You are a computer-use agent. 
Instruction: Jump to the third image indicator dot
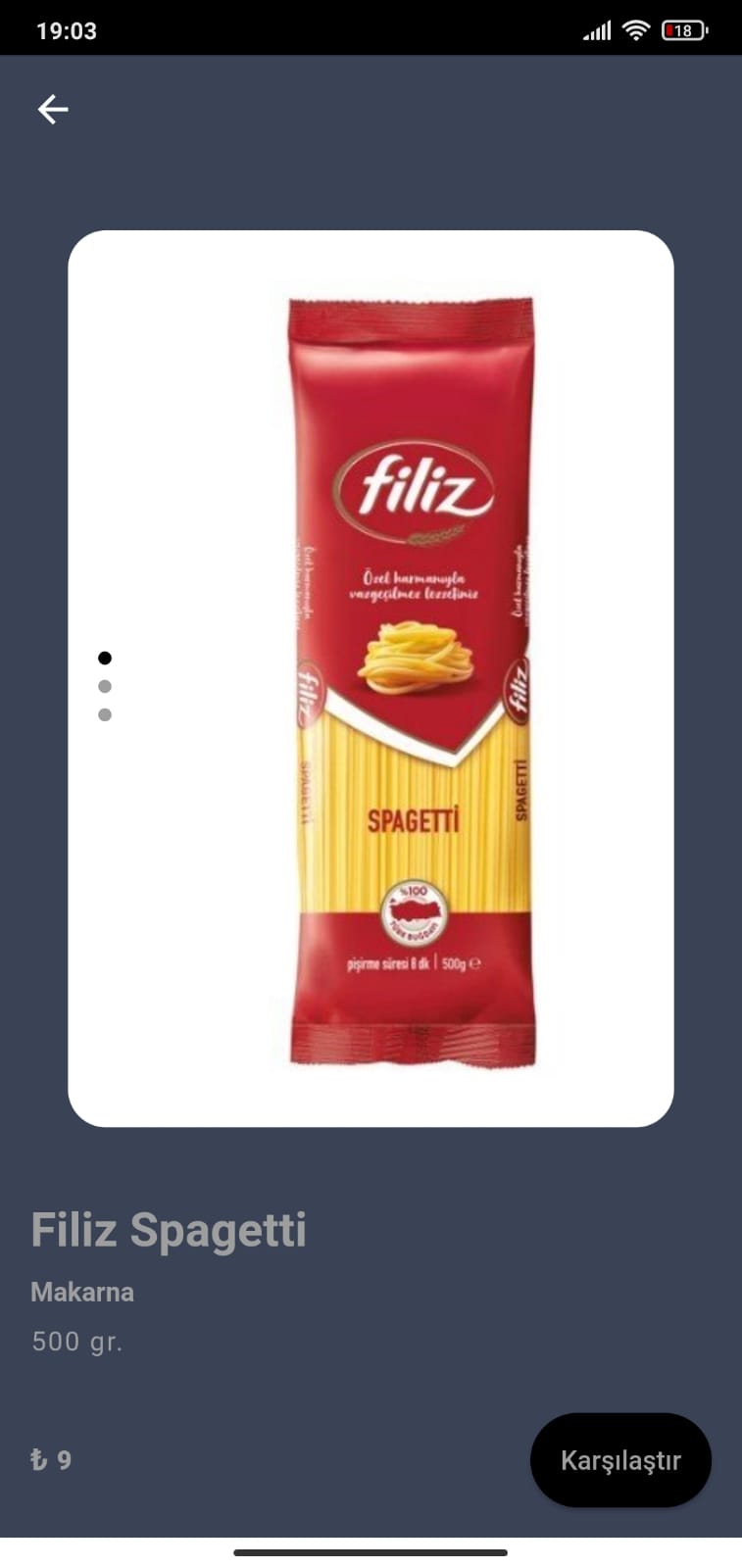(105, 714)
